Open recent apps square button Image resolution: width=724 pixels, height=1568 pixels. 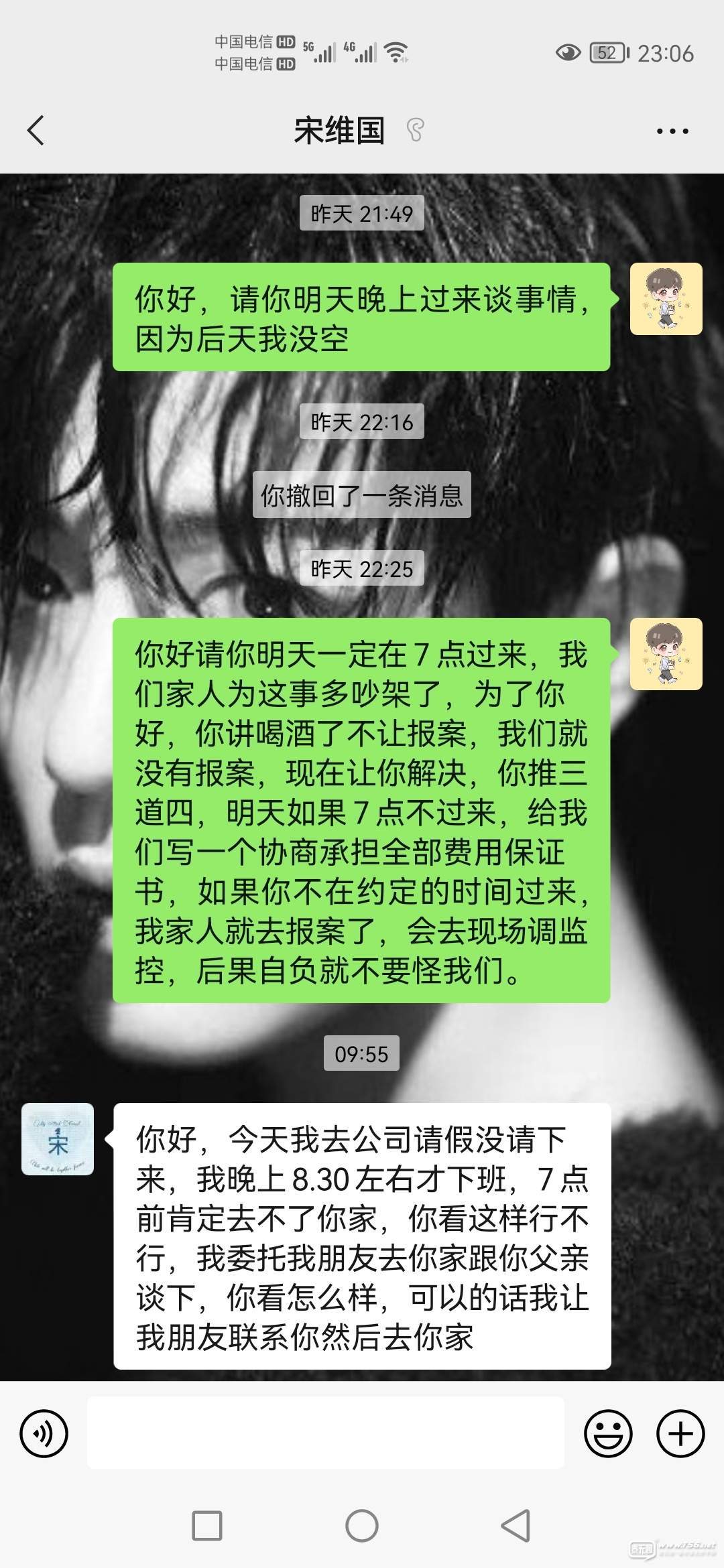[x=207, y=1526]
